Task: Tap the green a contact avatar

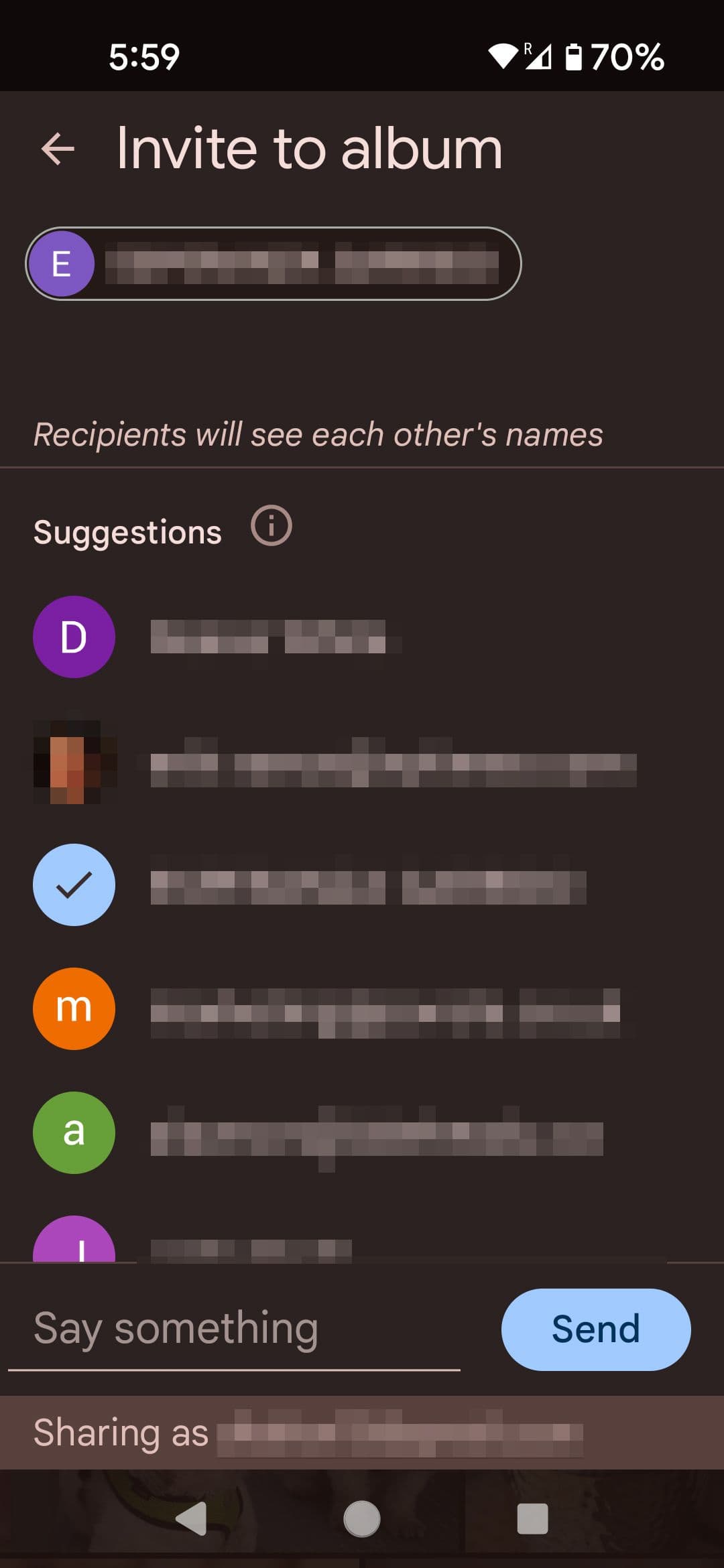Action: click(x=74, y=1131)
